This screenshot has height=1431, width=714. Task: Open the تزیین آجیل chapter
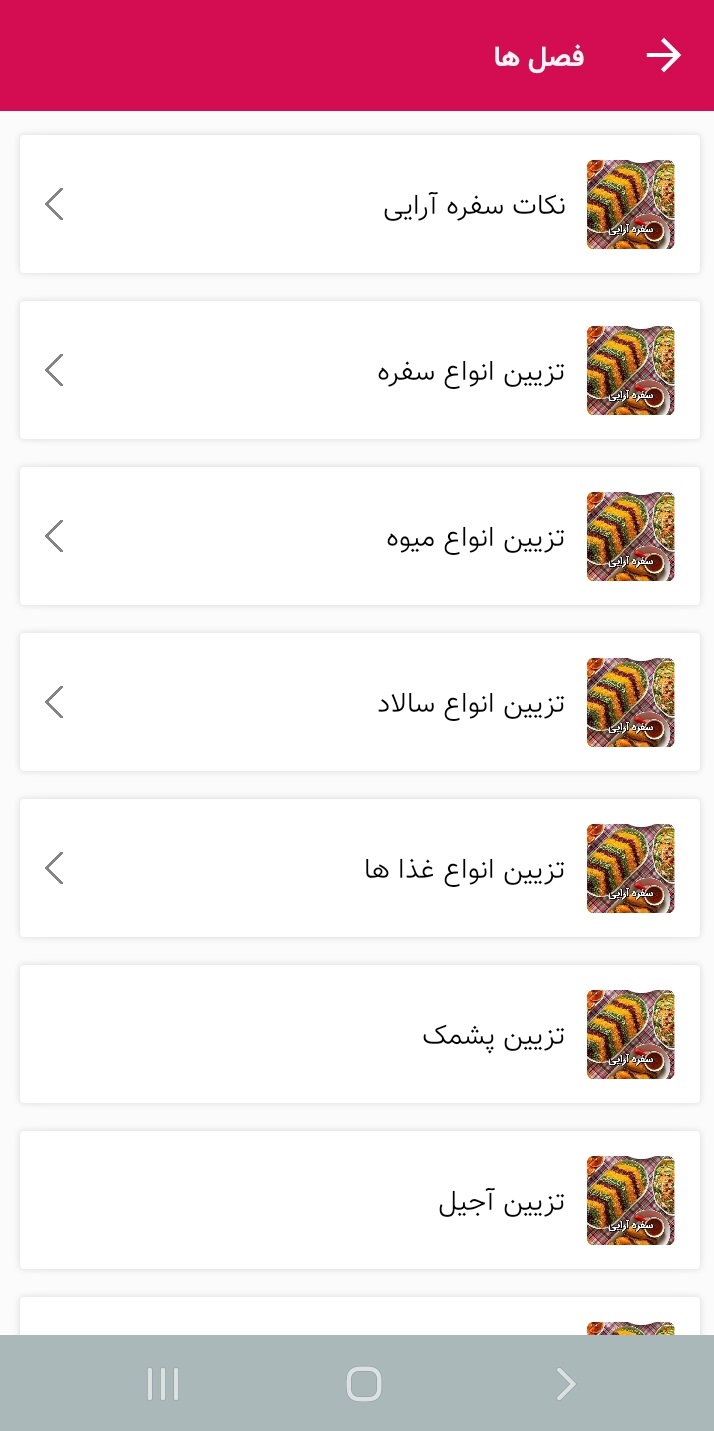click(360, 1201)
